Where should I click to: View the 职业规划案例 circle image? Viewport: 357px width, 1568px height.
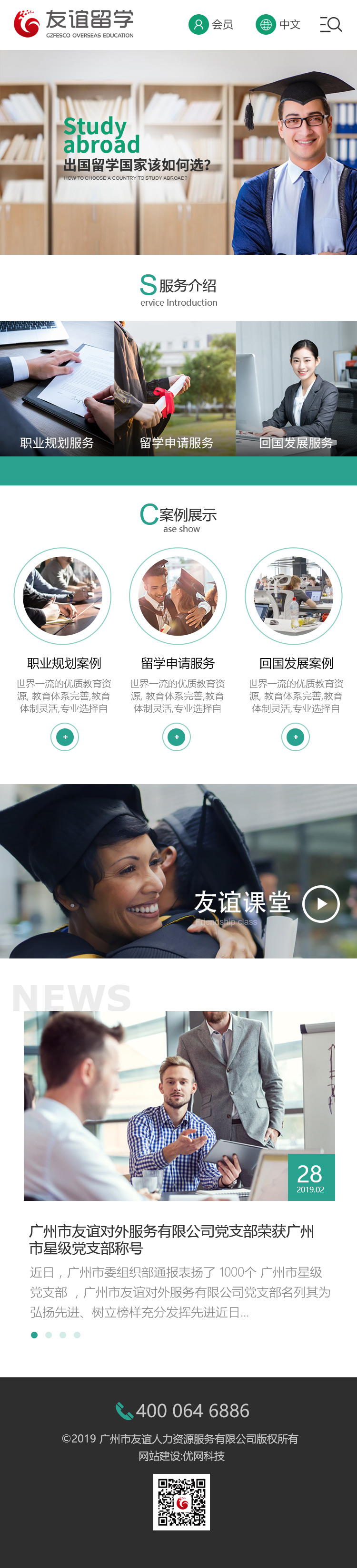pyautogui.click(x=63, y=596)
